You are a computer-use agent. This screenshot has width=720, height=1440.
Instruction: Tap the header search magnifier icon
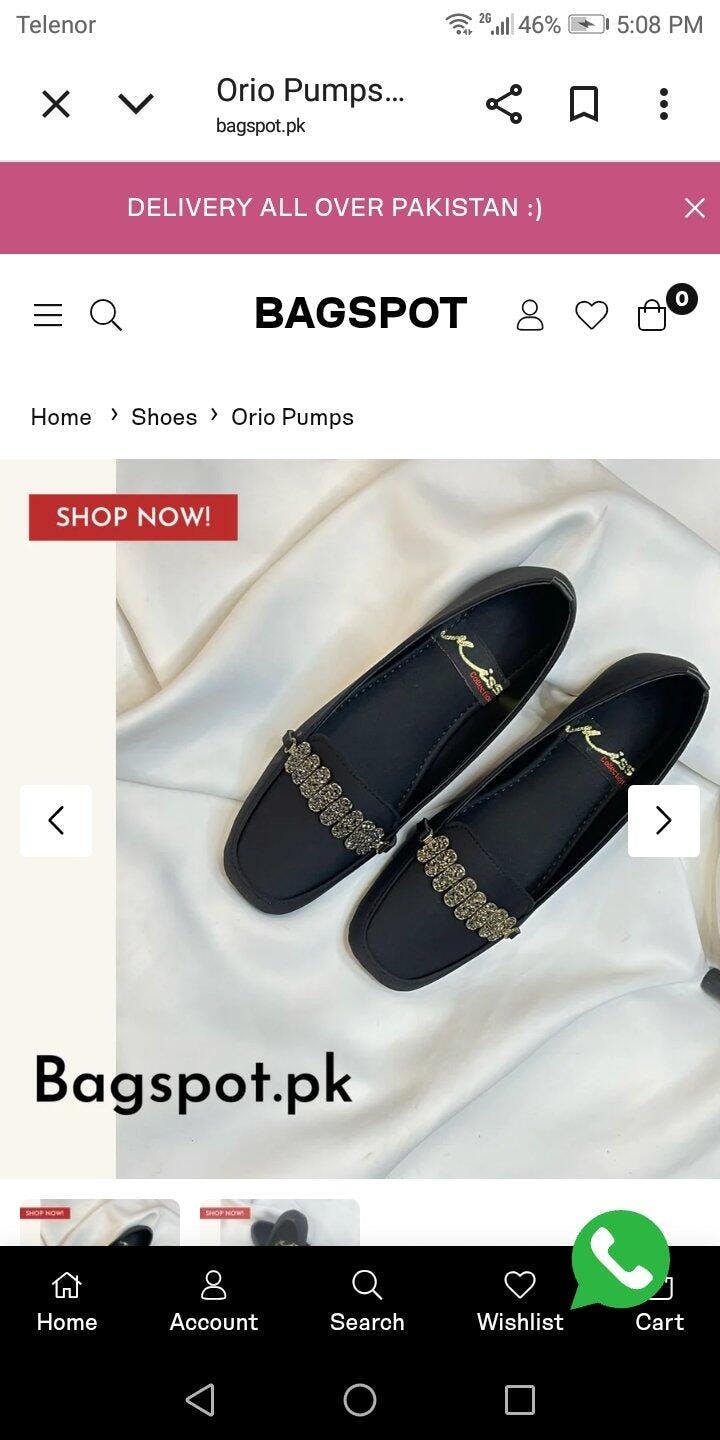106,315
